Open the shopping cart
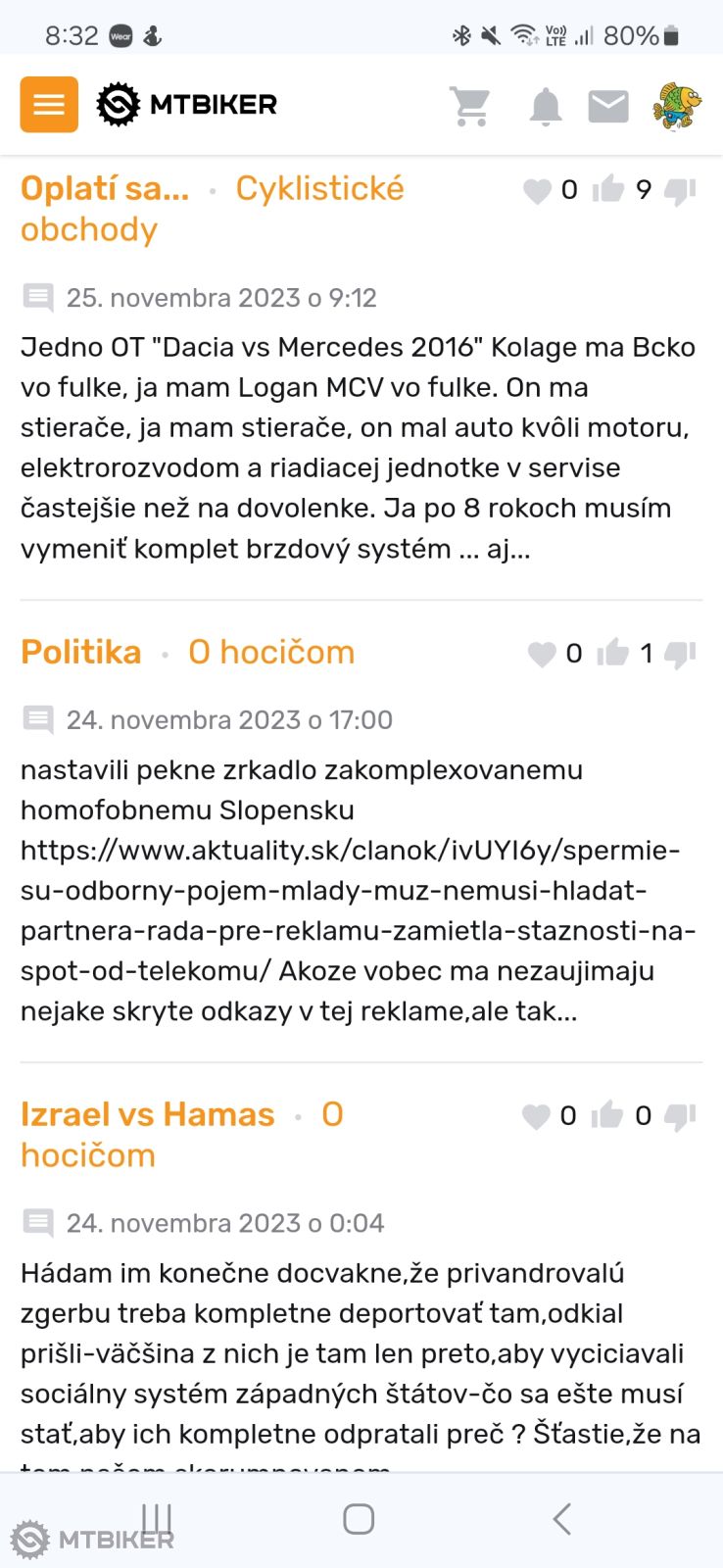 click(470, 106)
